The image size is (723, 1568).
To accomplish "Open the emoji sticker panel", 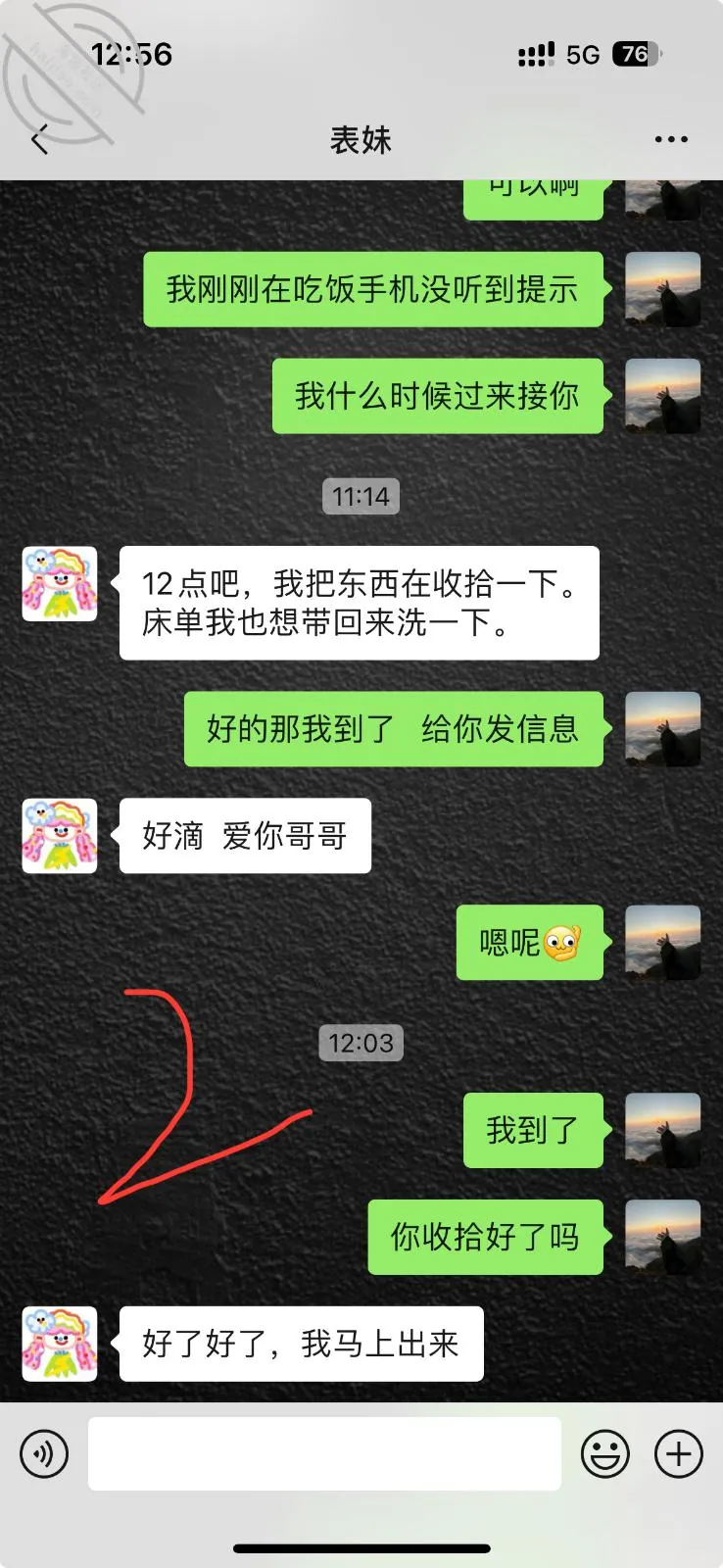I will (x=605, y=1453).
